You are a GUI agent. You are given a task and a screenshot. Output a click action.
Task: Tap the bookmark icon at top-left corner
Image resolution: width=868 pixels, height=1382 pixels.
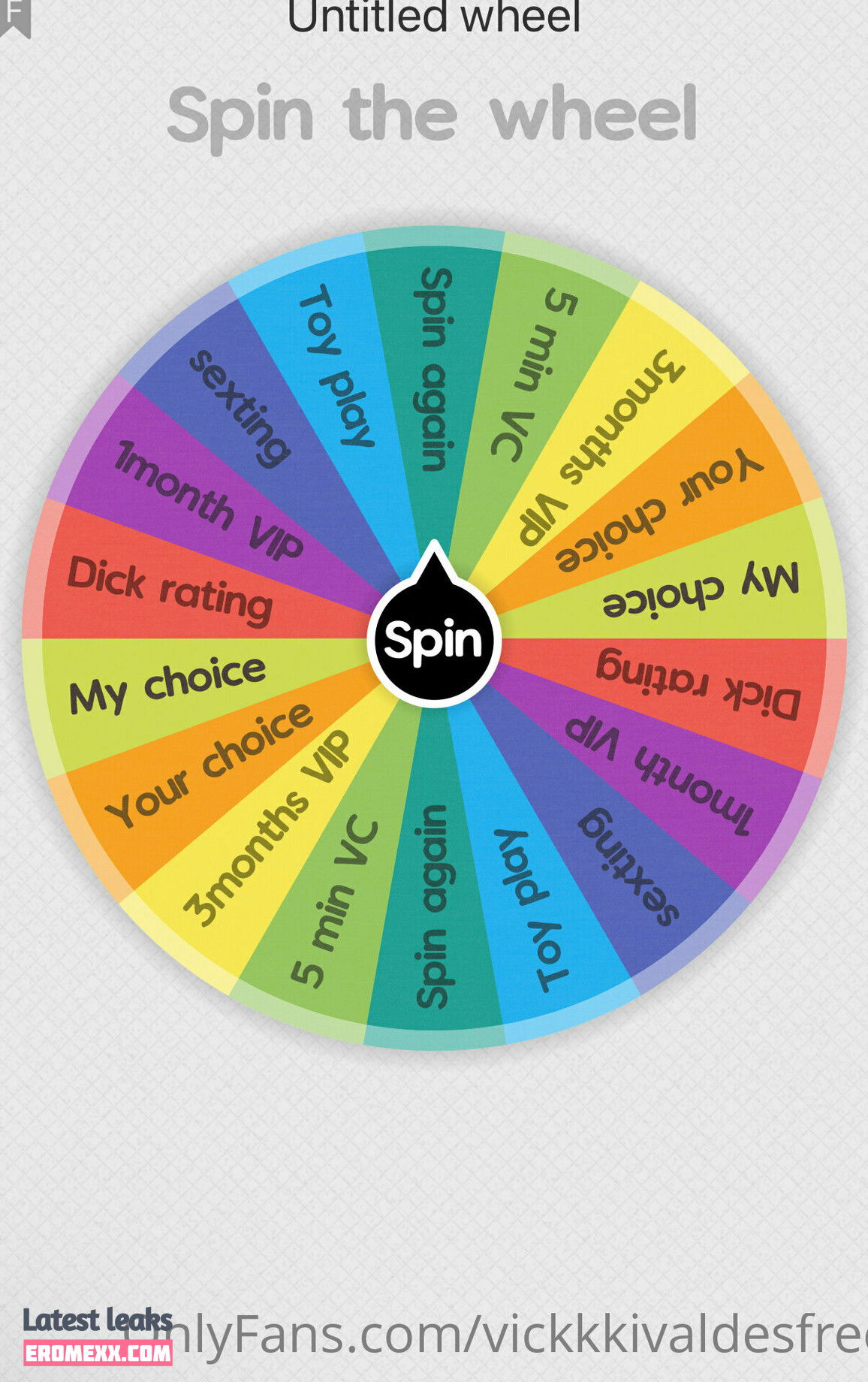tap(15, 17)
